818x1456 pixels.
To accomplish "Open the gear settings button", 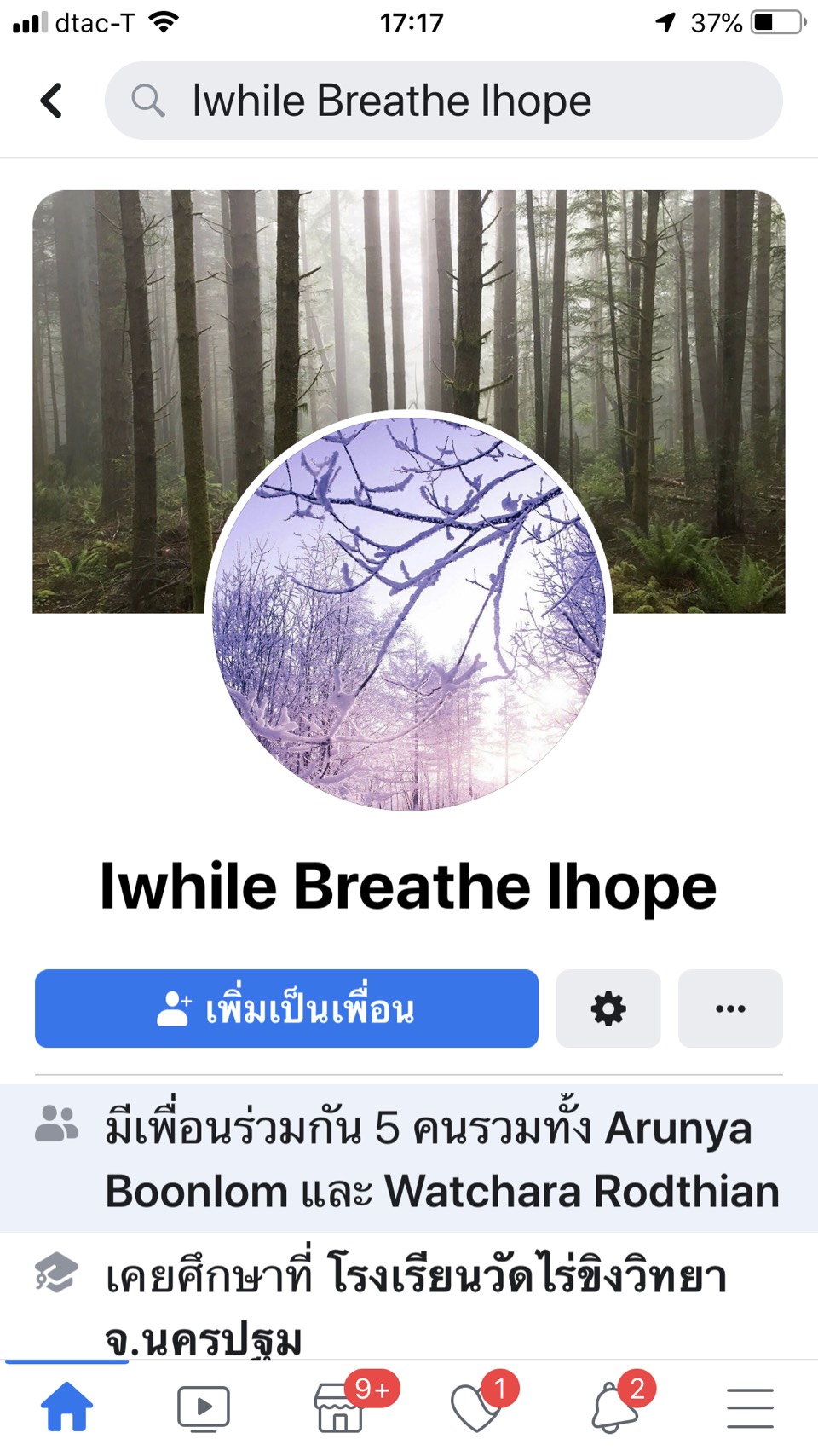I will coord(608,1008).
